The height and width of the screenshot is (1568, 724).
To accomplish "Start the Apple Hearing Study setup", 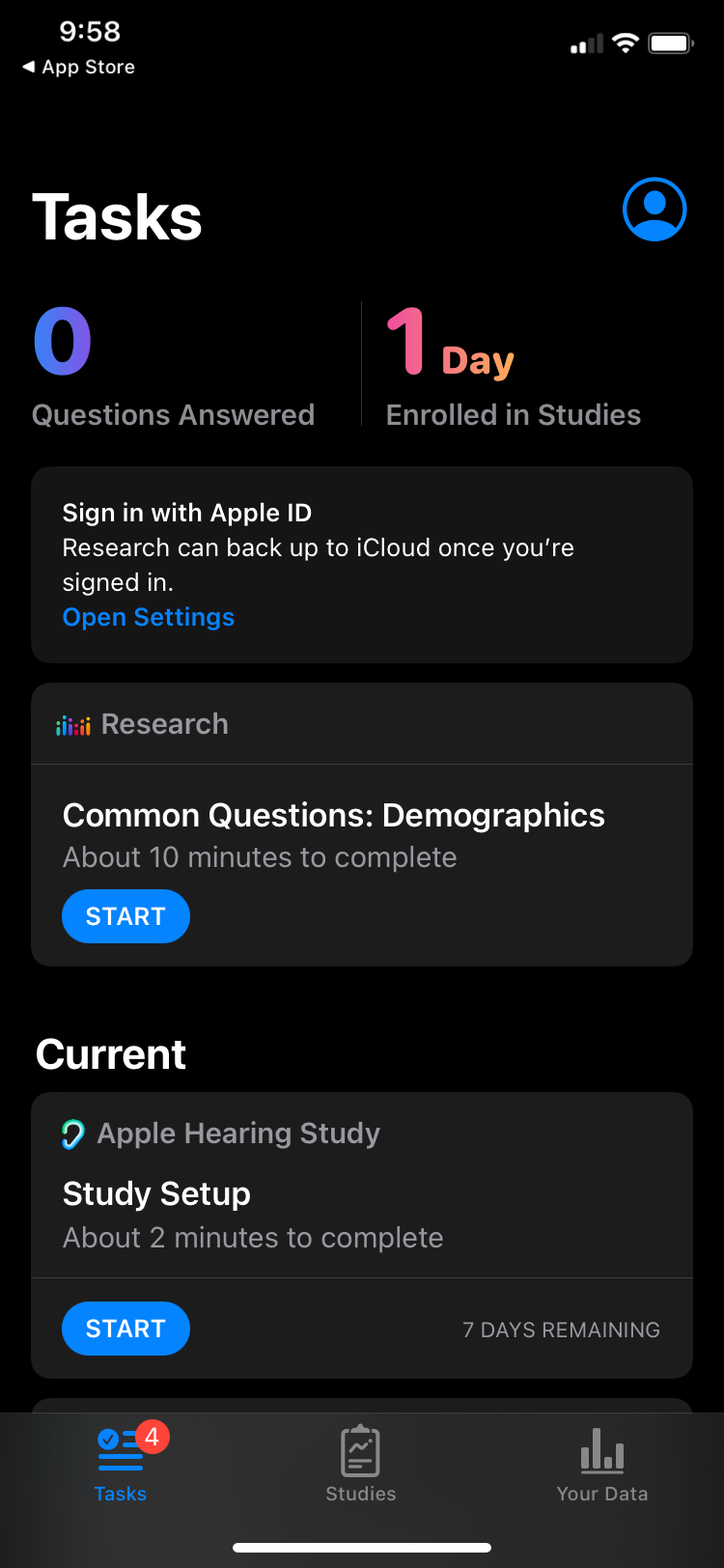I will pos(125,1329).
